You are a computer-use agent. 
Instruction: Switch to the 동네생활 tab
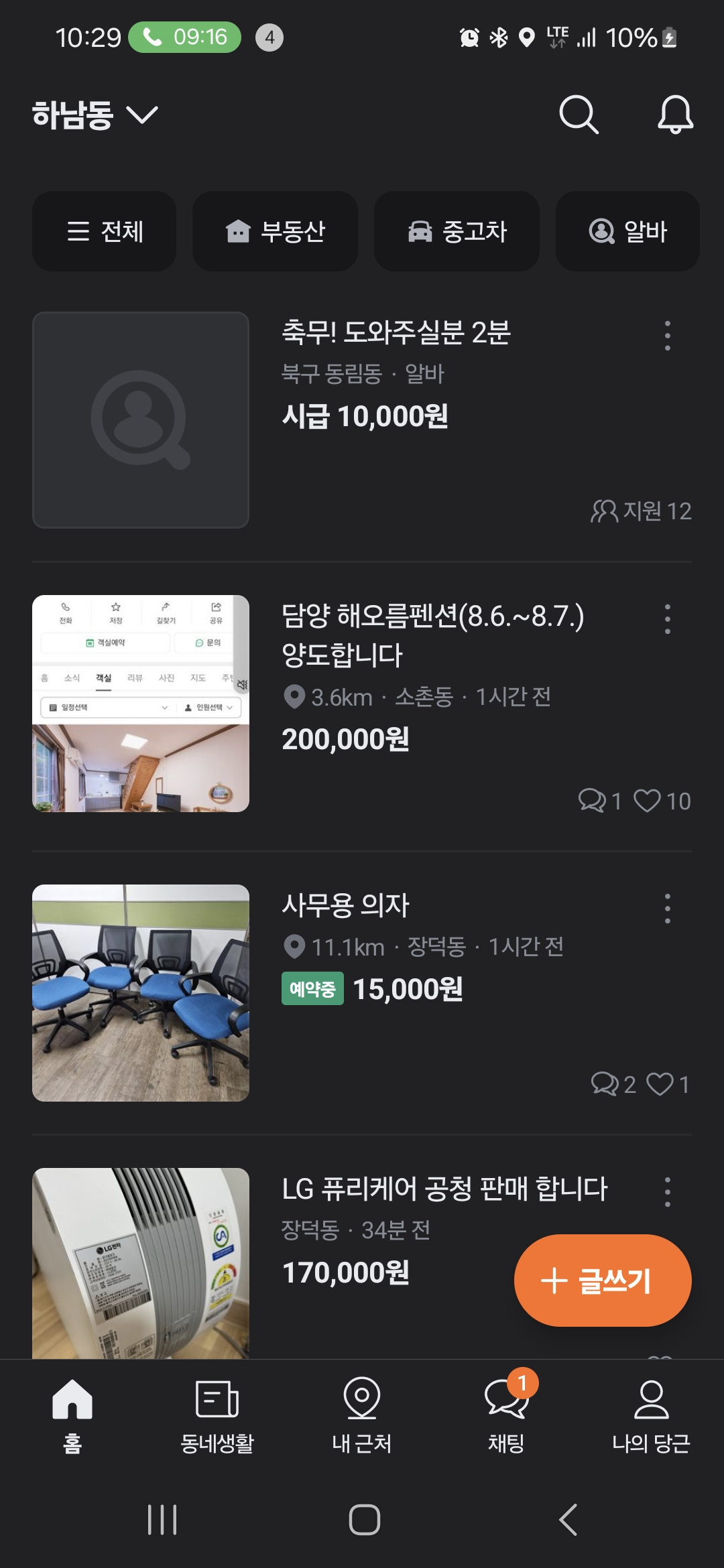pos(217,1415)
